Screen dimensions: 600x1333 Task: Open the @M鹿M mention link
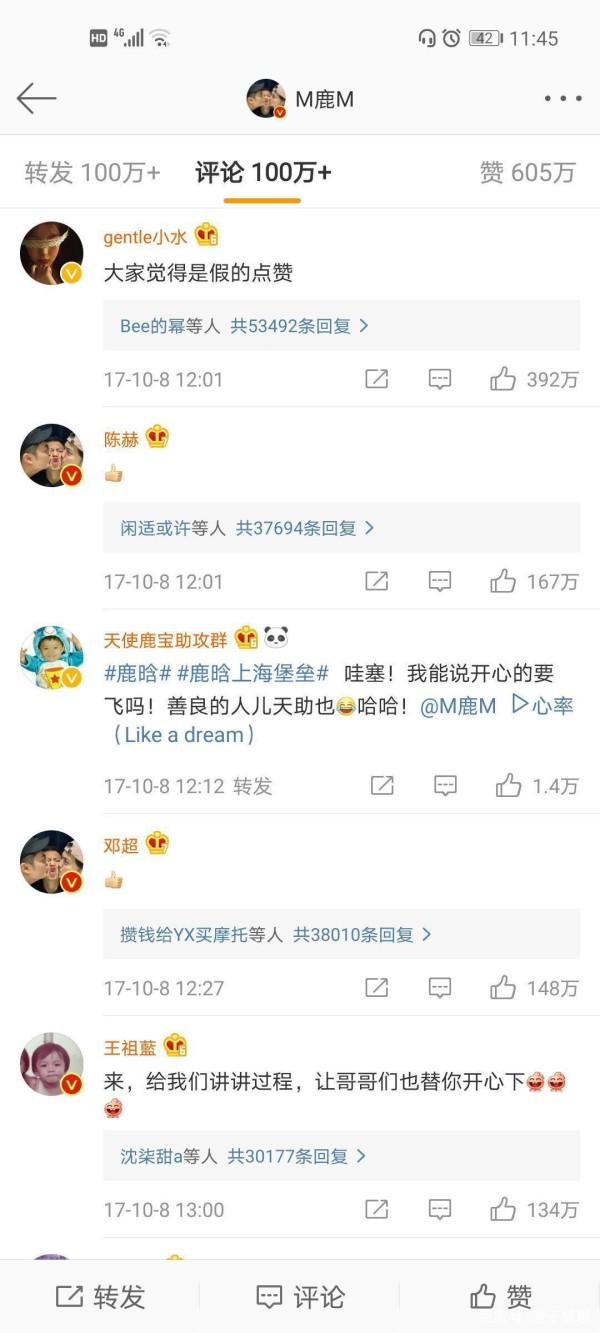click(x=458, y=706)
